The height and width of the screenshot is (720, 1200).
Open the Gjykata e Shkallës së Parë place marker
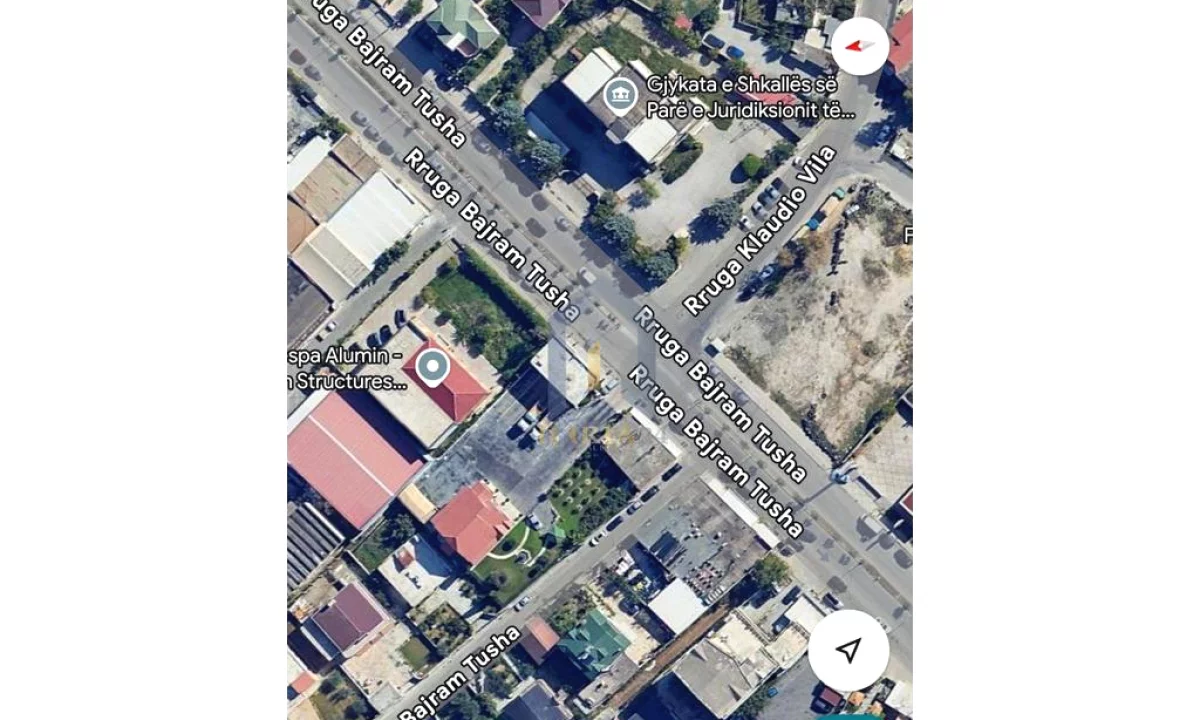[621, 97]
